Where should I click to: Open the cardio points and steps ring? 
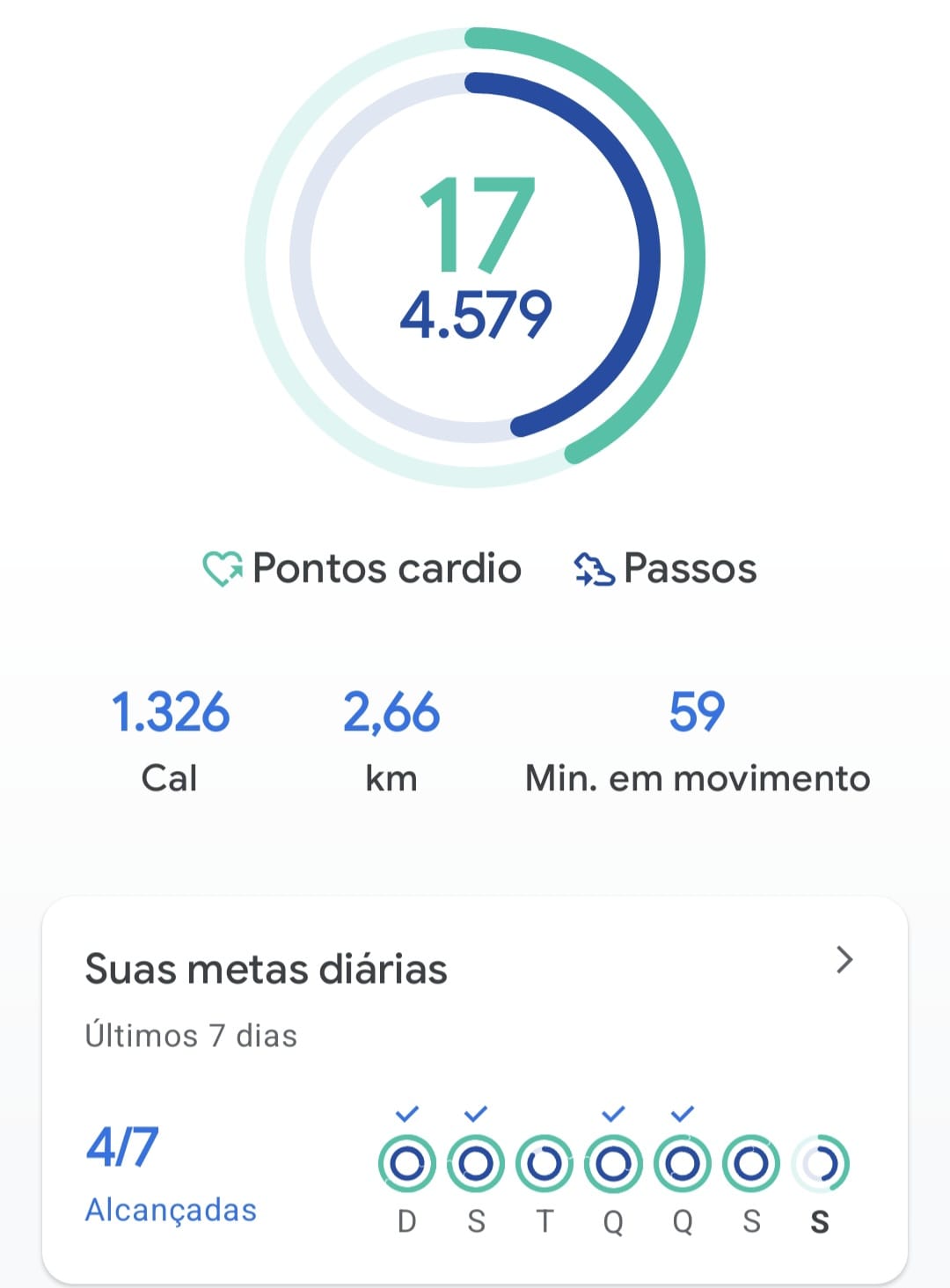475,258
